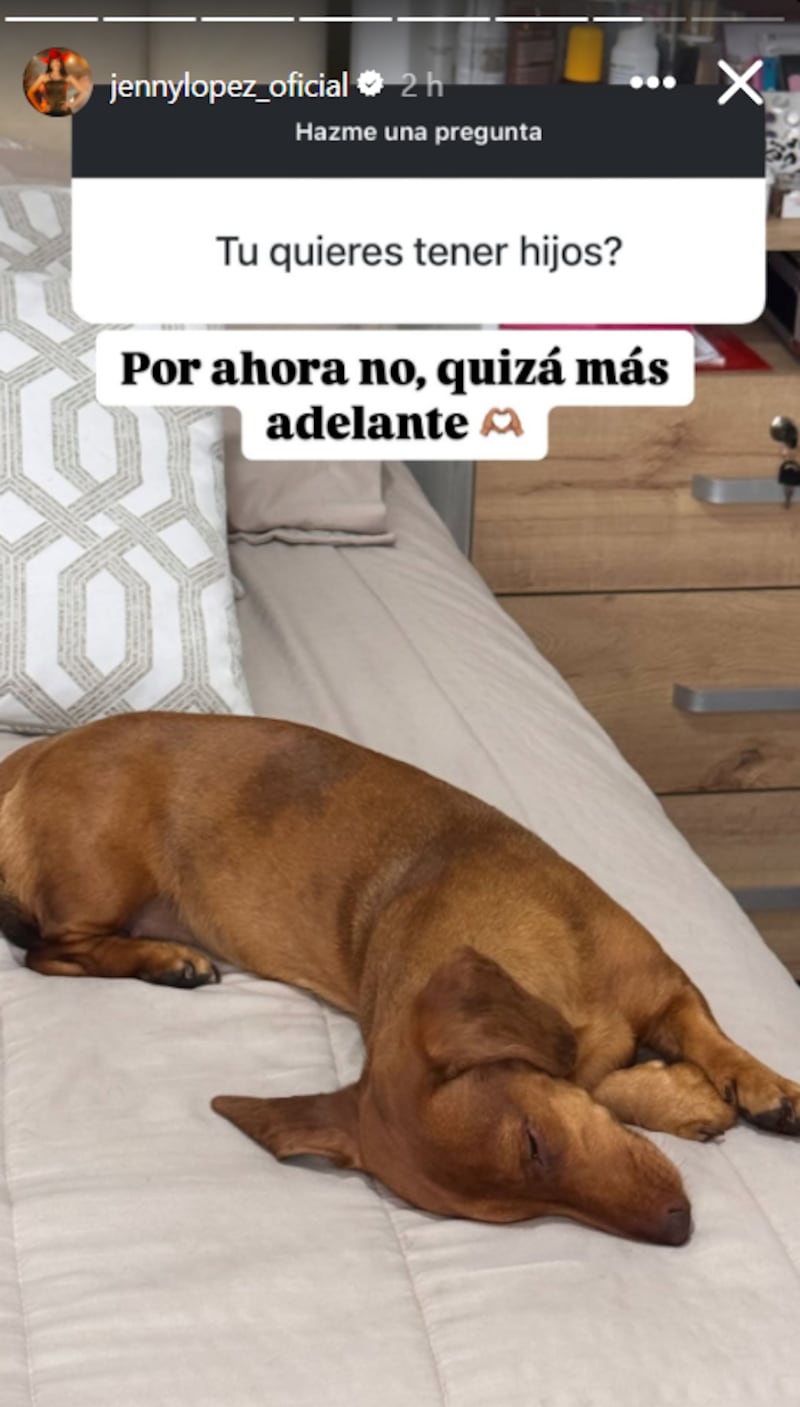Image resolution: width=800 pixels, height=1407 pixels.
Task: Open the story options menu
Action: pos(653,83)
